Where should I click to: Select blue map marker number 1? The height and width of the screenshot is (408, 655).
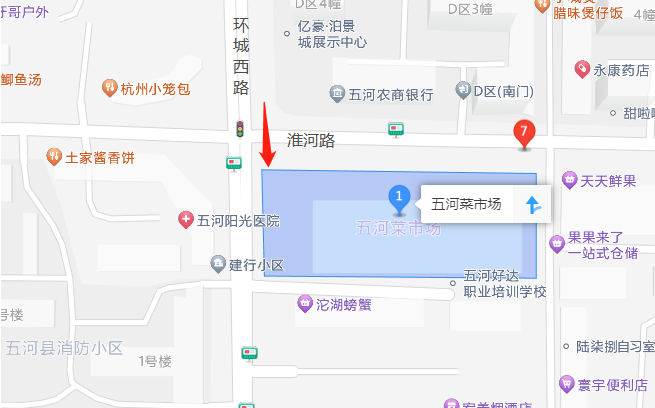click(399, 196)
